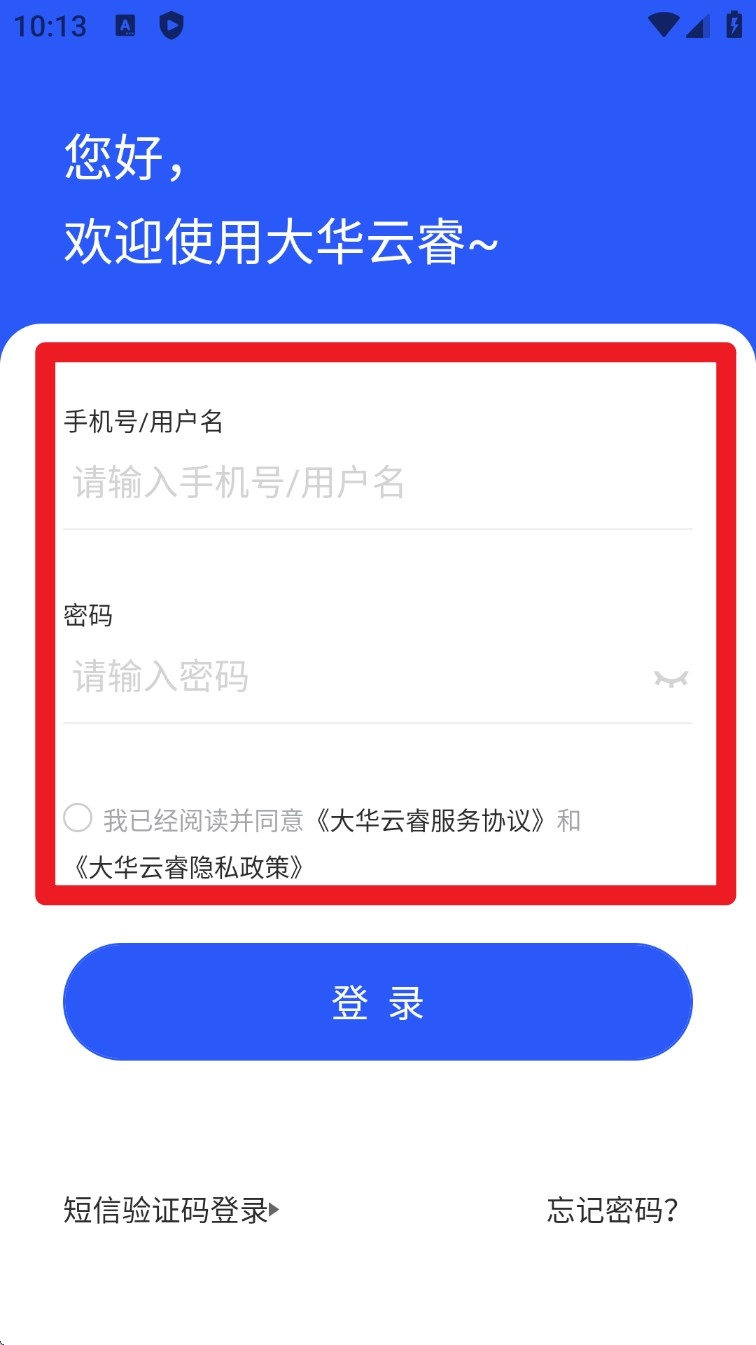Switch to 短信验证码登录
This screenshot has width=756, height=1345.
pyautogui.click(x=172, y=1210)
